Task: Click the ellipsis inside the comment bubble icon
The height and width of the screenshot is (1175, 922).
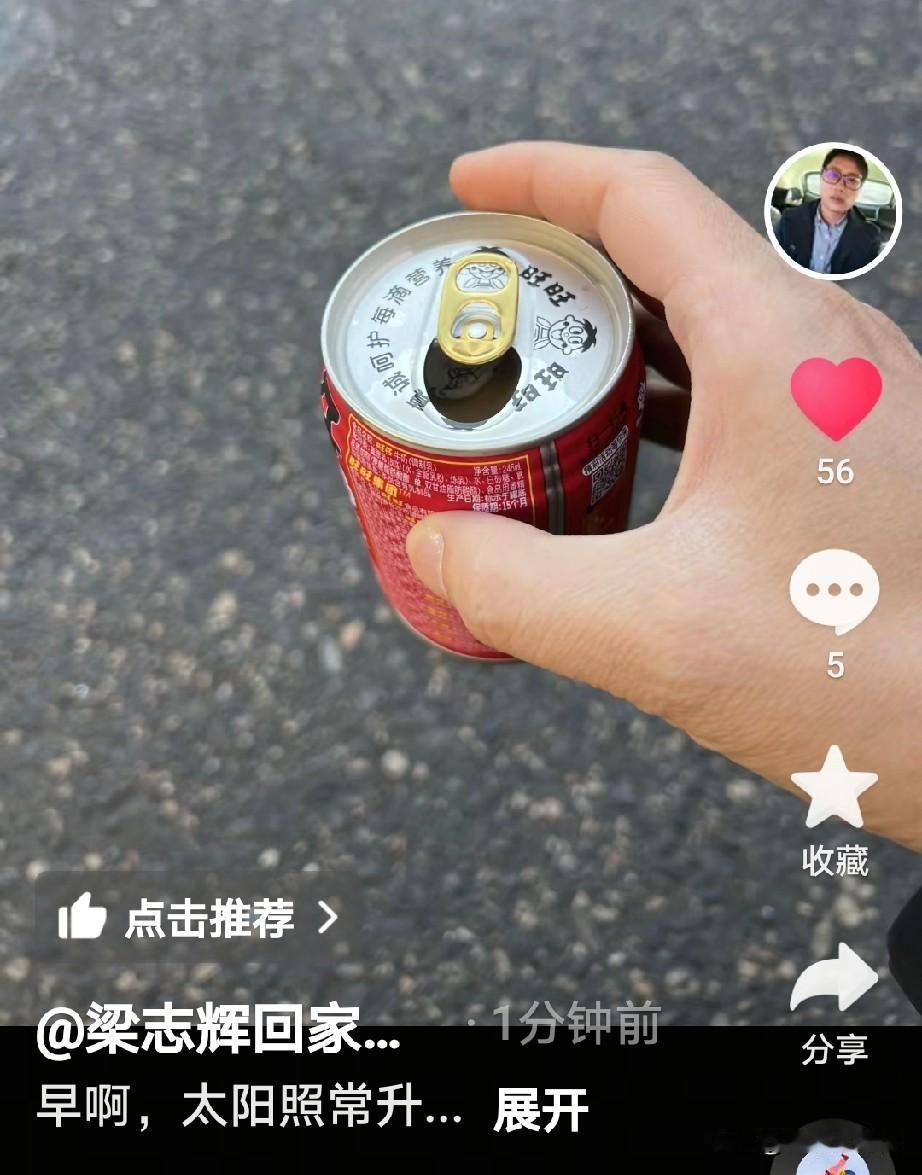Action: [833, 588]
